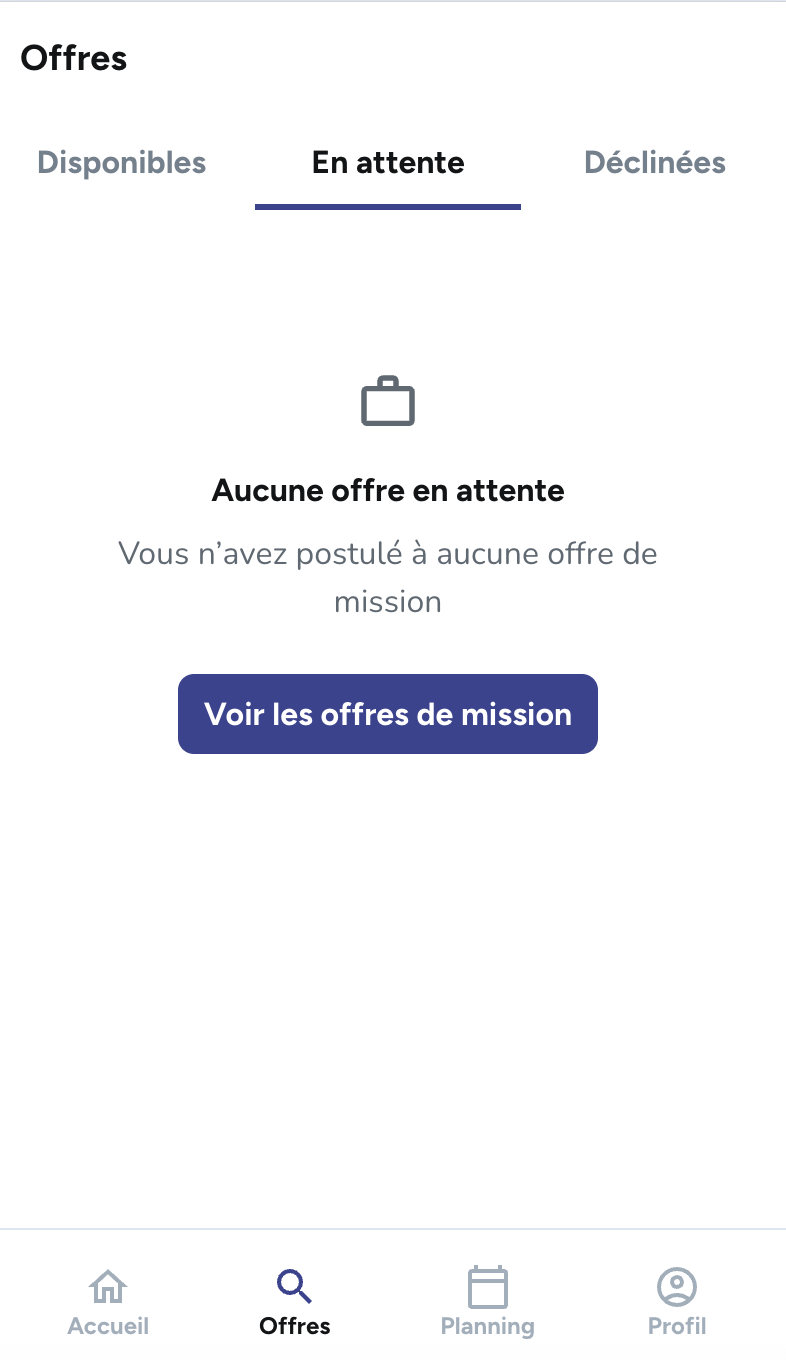786x1360 pixels.
Task: Navigate to Accueil via bottom navigation
Action: pos(107,1300)
